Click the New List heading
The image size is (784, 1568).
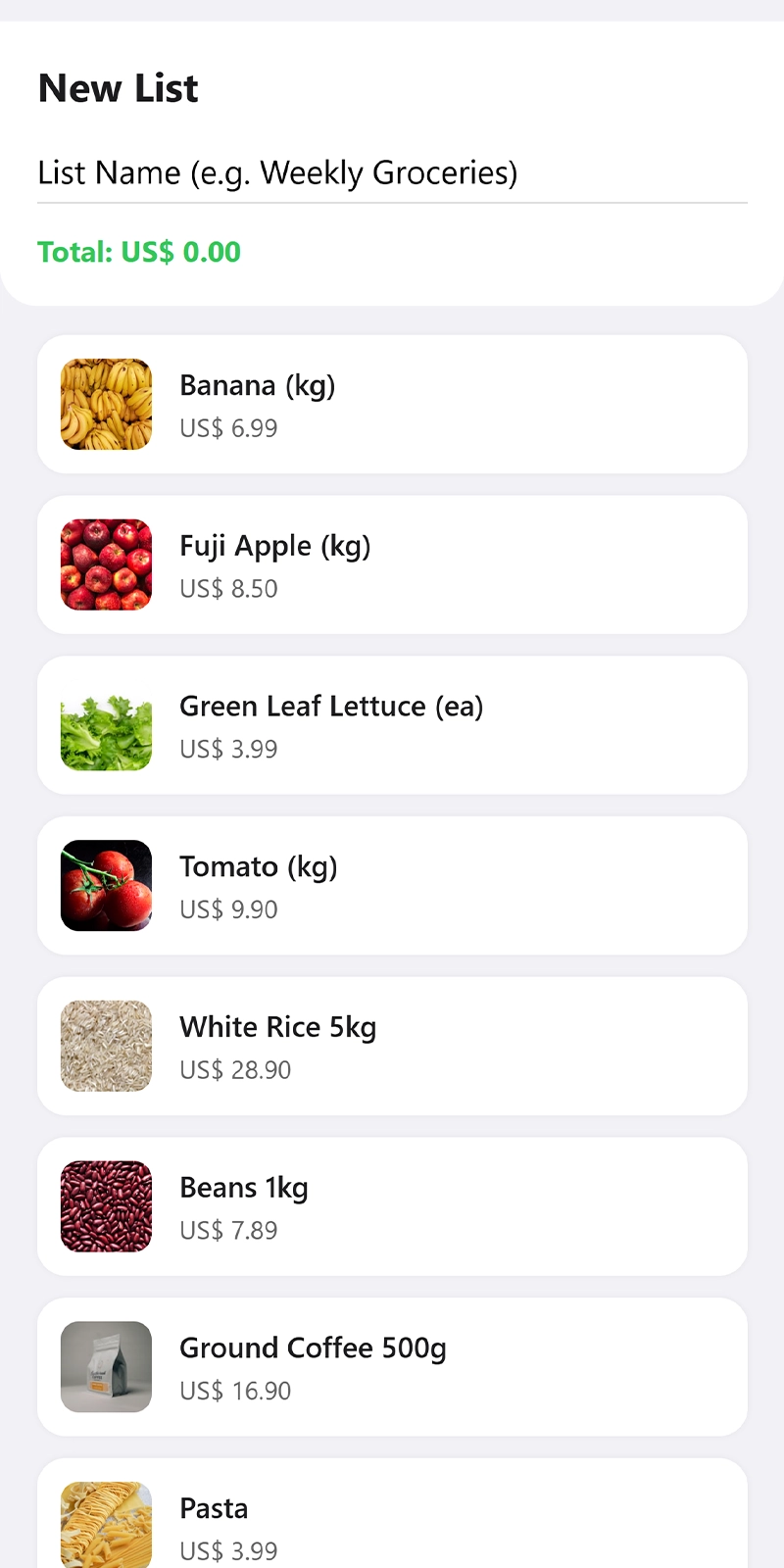118,88
